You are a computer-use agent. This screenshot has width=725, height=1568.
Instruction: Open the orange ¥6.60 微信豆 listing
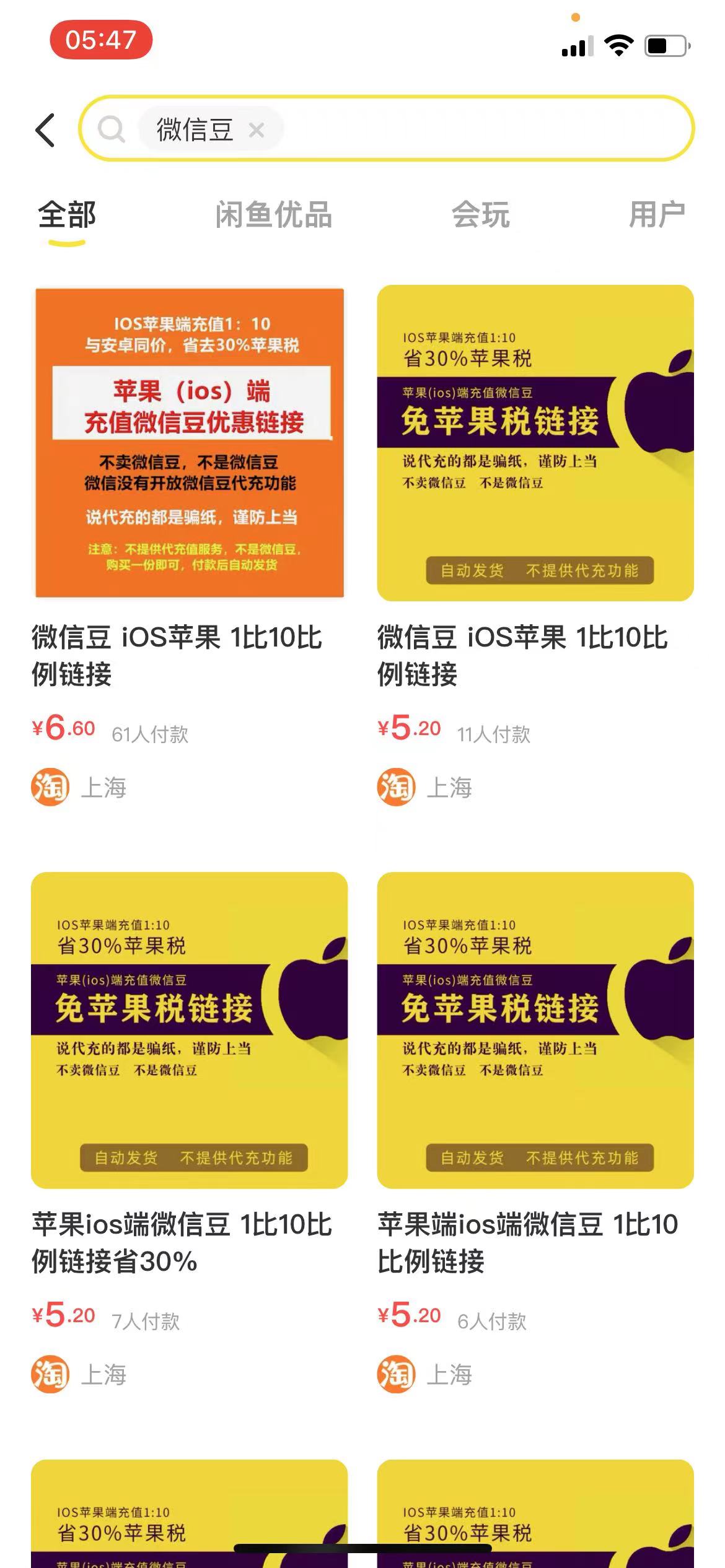click(x=189, y=443)
